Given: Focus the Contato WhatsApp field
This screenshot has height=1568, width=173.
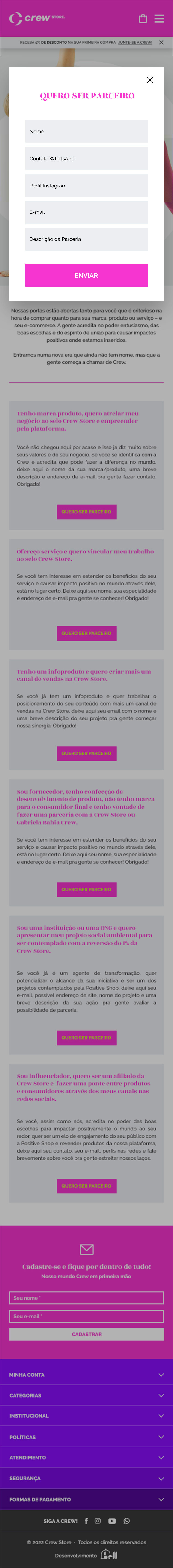Looking at the screenshot, I should (86, 158).
